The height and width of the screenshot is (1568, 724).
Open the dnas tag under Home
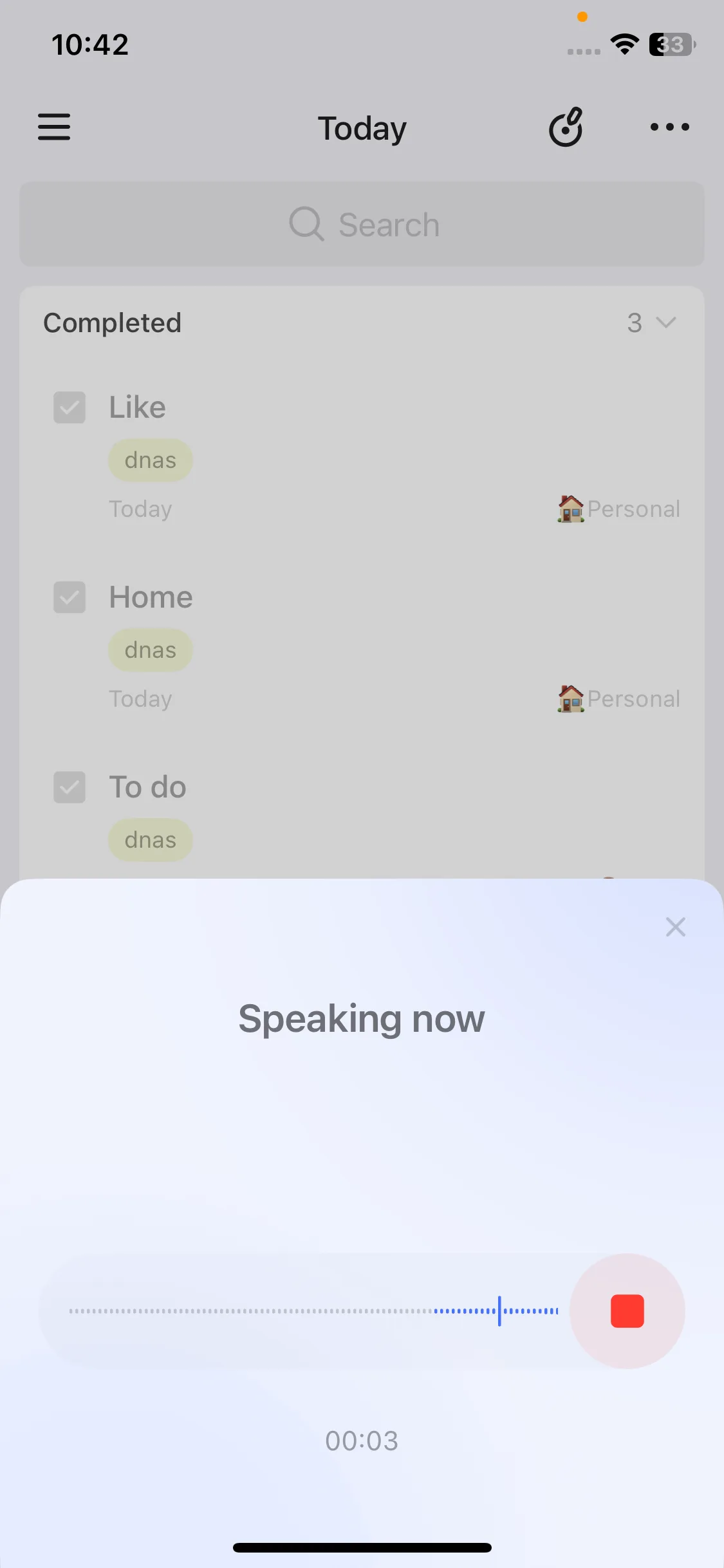point(151,651)
